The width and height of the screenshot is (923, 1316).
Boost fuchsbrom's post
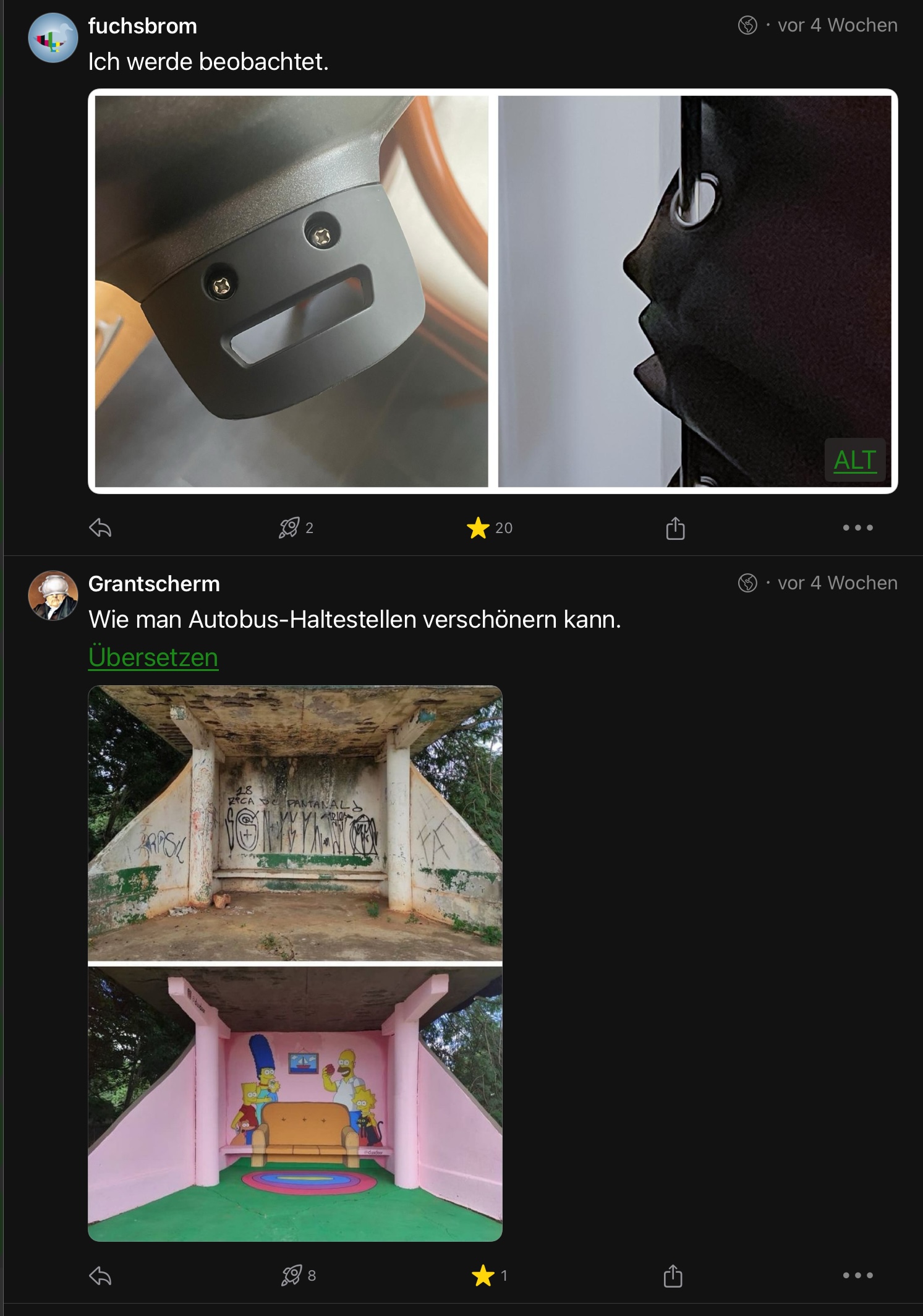click(x=289, y=528)
